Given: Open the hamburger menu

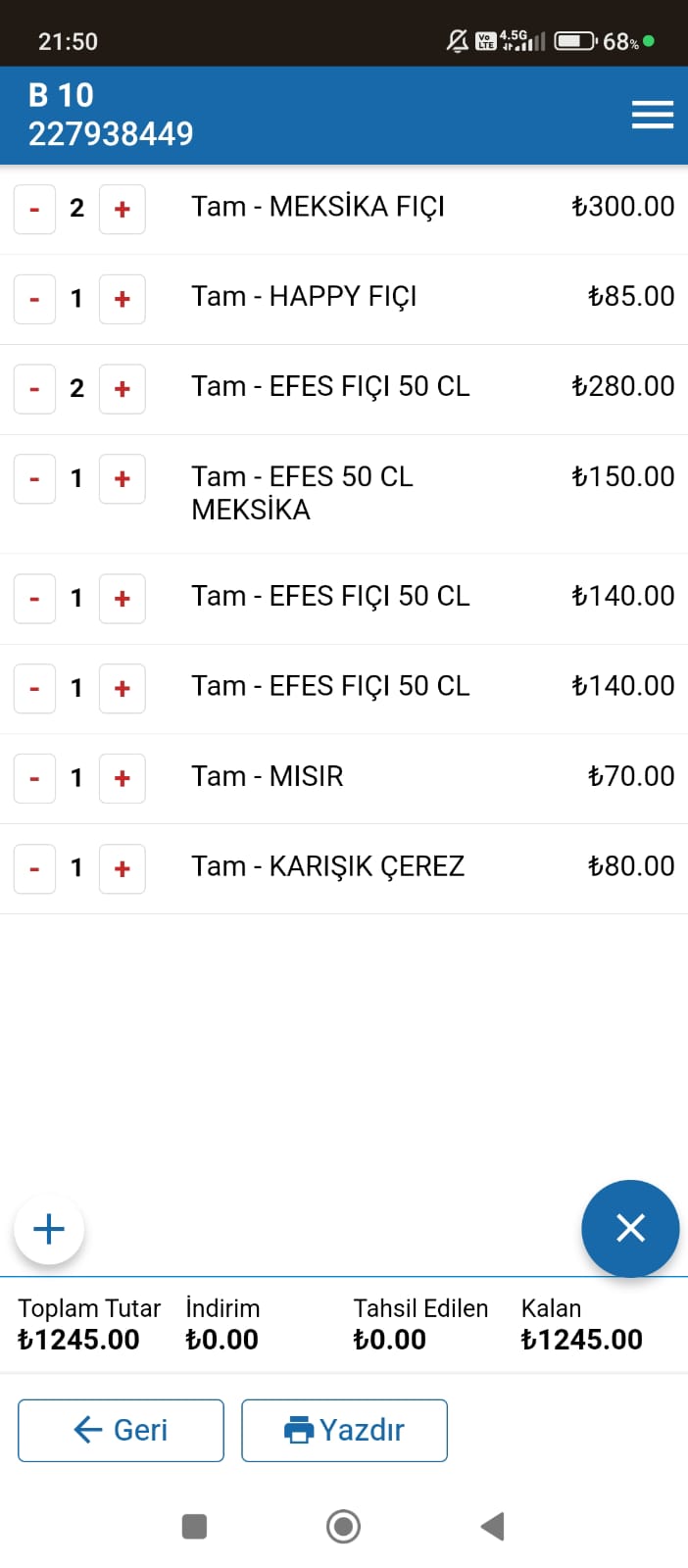Looking at the screenshot, I should [652, 115].
